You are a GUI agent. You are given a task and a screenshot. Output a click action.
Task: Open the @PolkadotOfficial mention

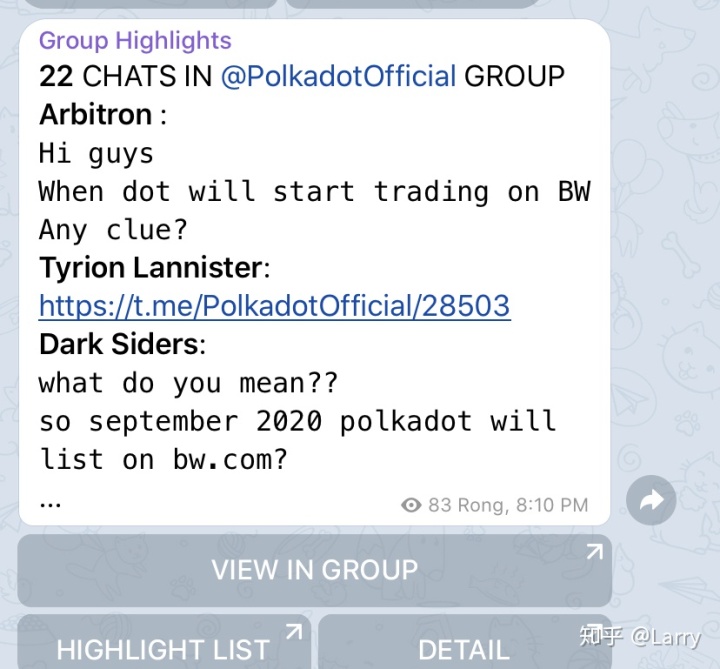(338, 76)
